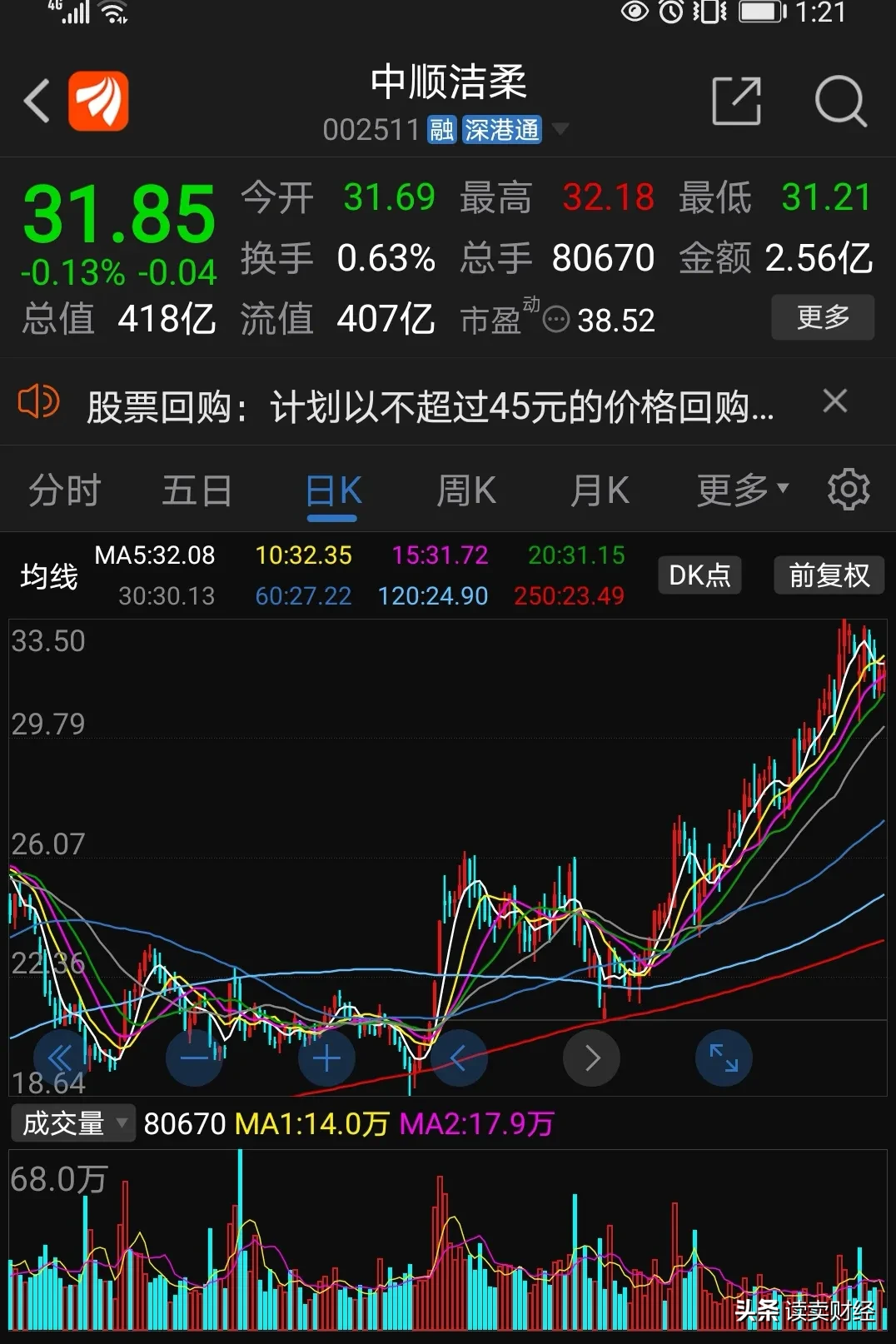Open the search magnifier icon
Screen dimensions: 896x1344
[841, 101]
